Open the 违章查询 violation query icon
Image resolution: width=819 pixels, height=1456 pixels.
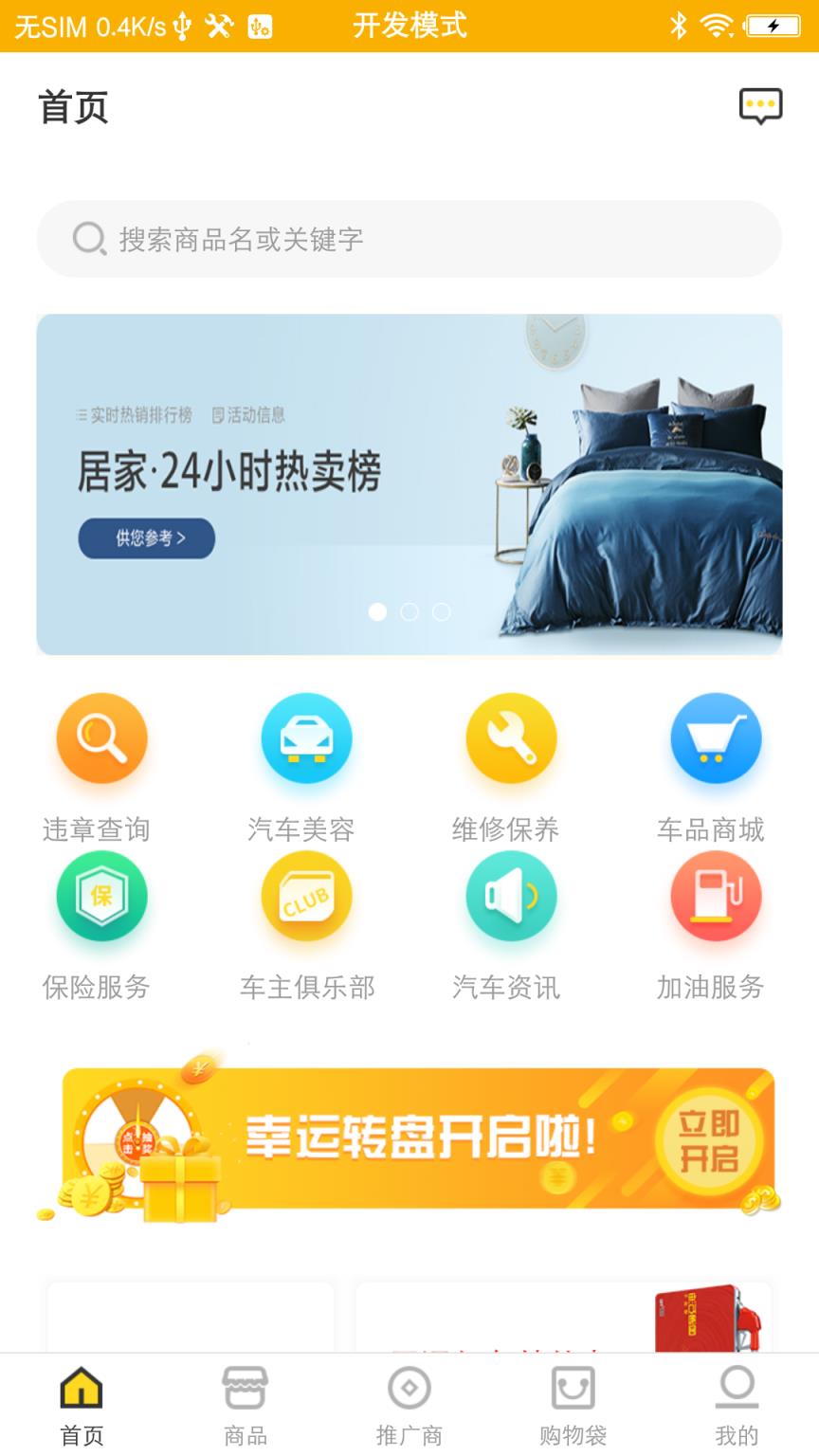click(x=101, y=738)
